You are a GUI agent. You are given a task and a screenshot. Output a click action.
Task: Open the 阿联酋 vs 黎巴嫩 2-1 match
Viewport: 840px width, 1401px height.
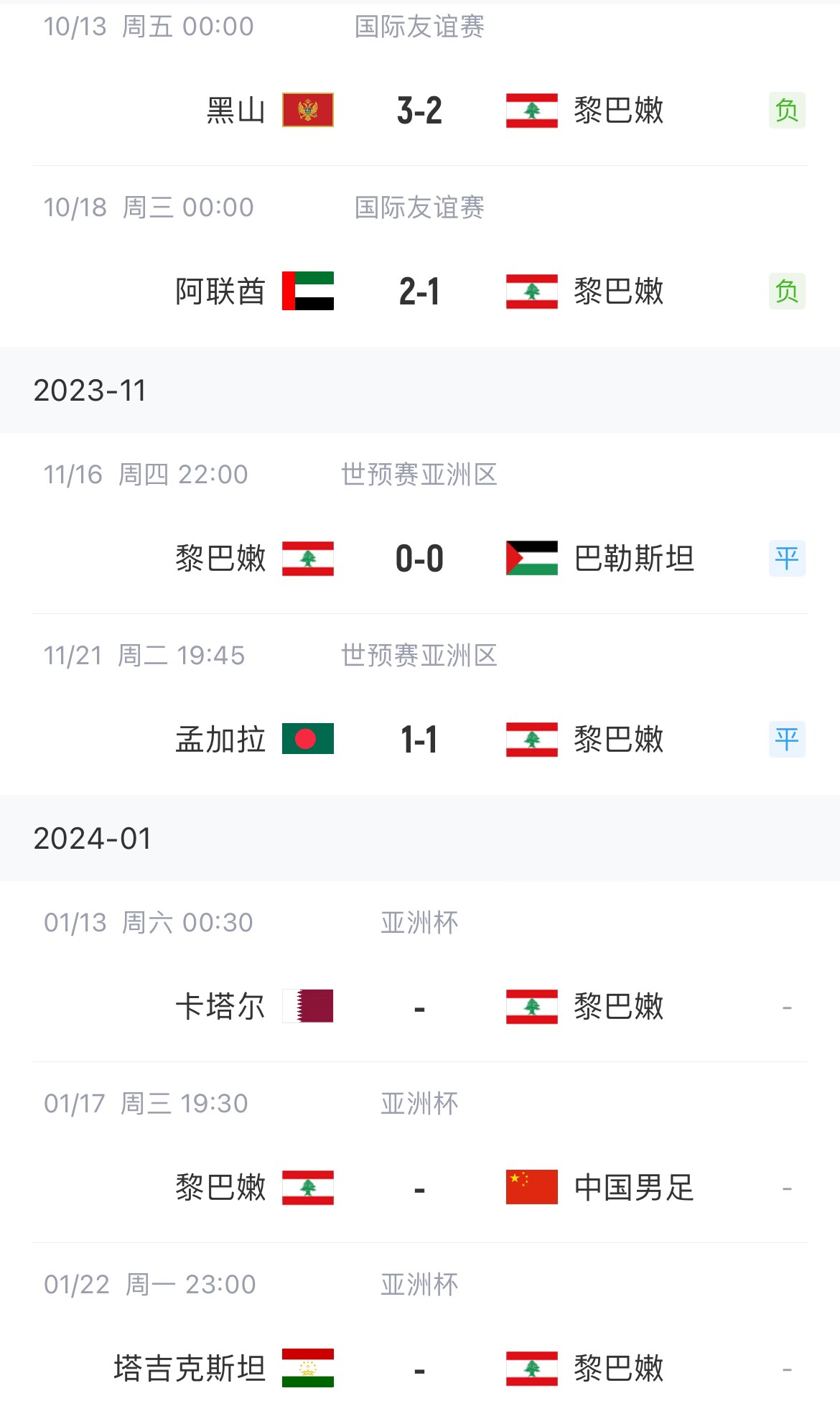point(420,256)
